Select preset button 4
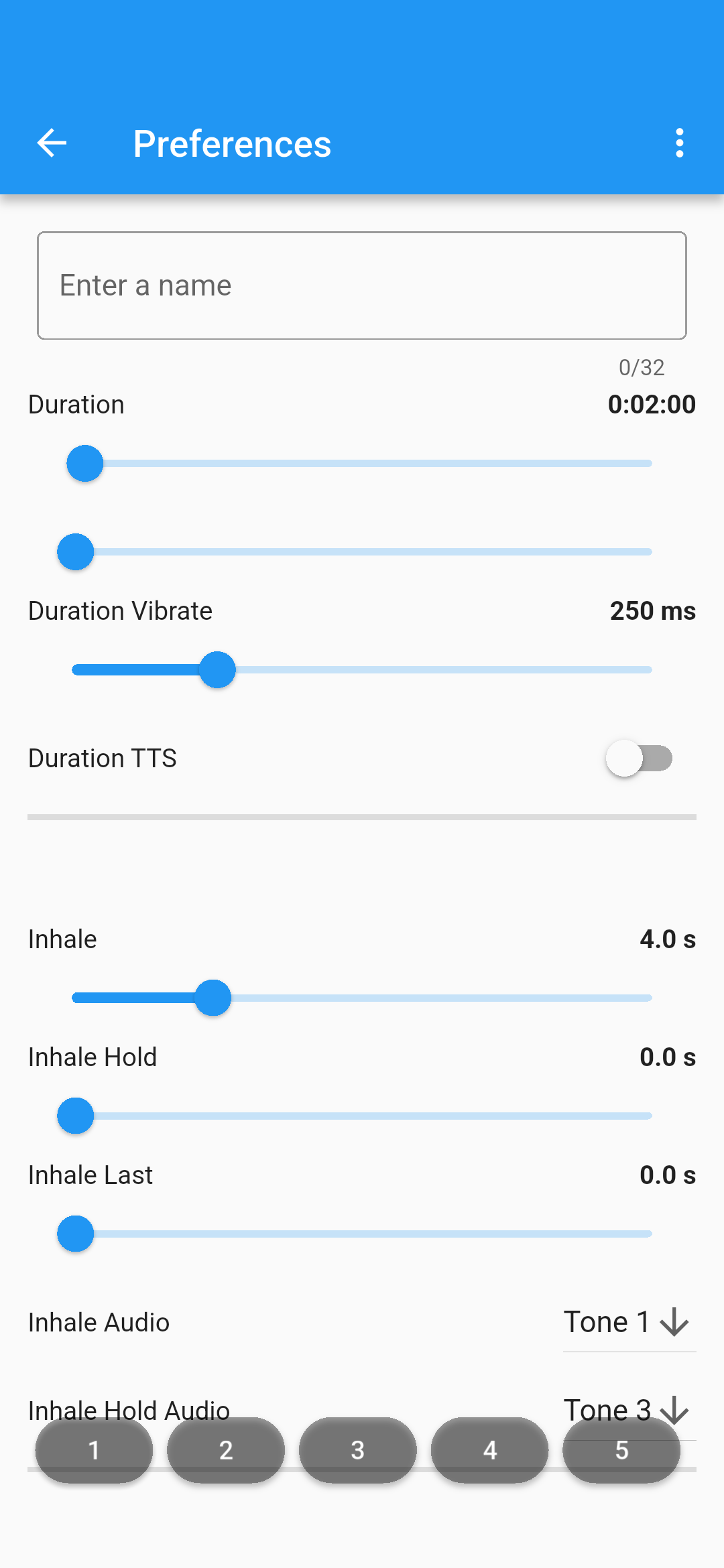Viewport: 724px width, 1568px height. [490, 1450]
